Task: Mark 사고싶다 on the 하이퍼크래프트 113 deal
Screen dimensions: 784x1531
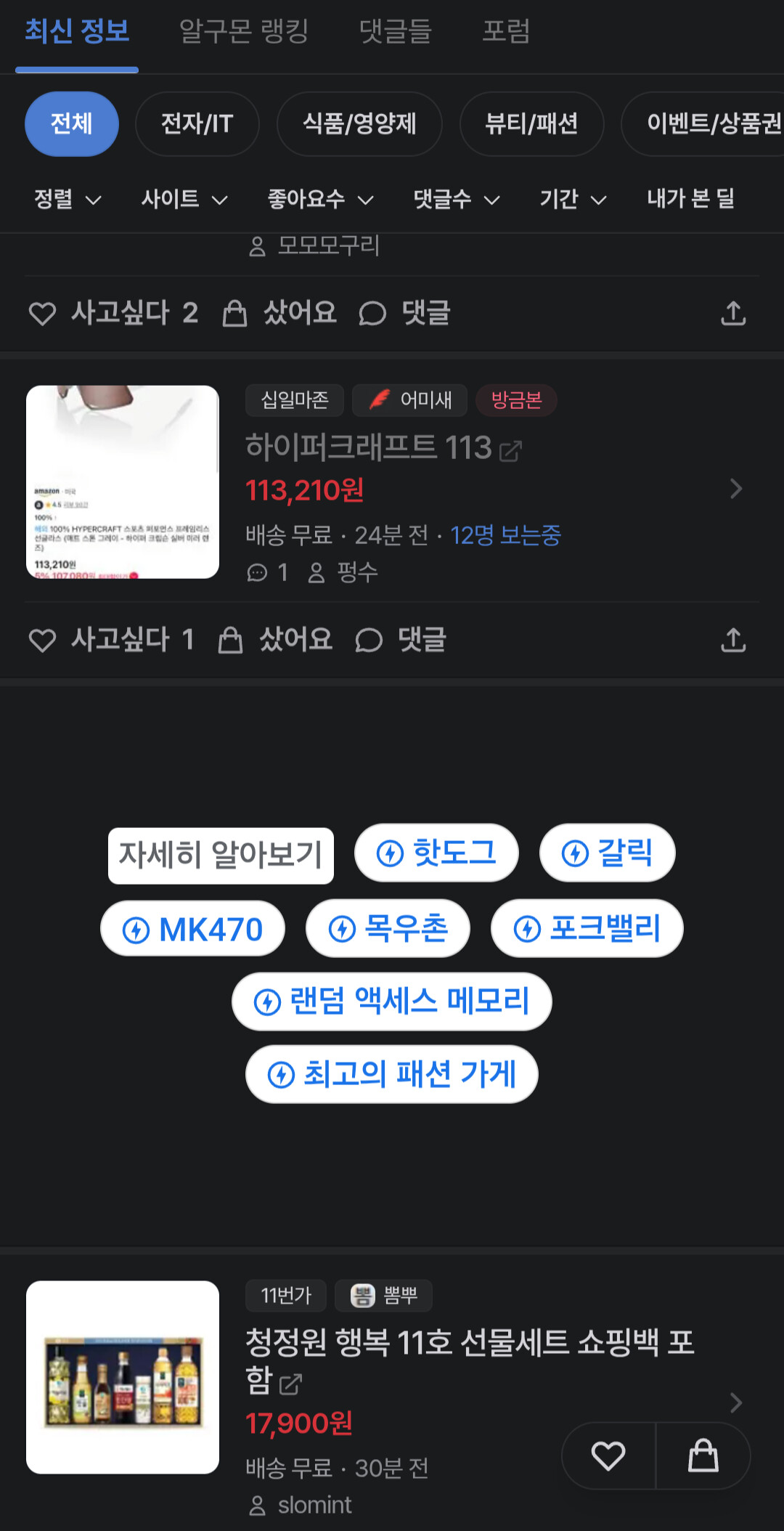Action: coord(111,640)
